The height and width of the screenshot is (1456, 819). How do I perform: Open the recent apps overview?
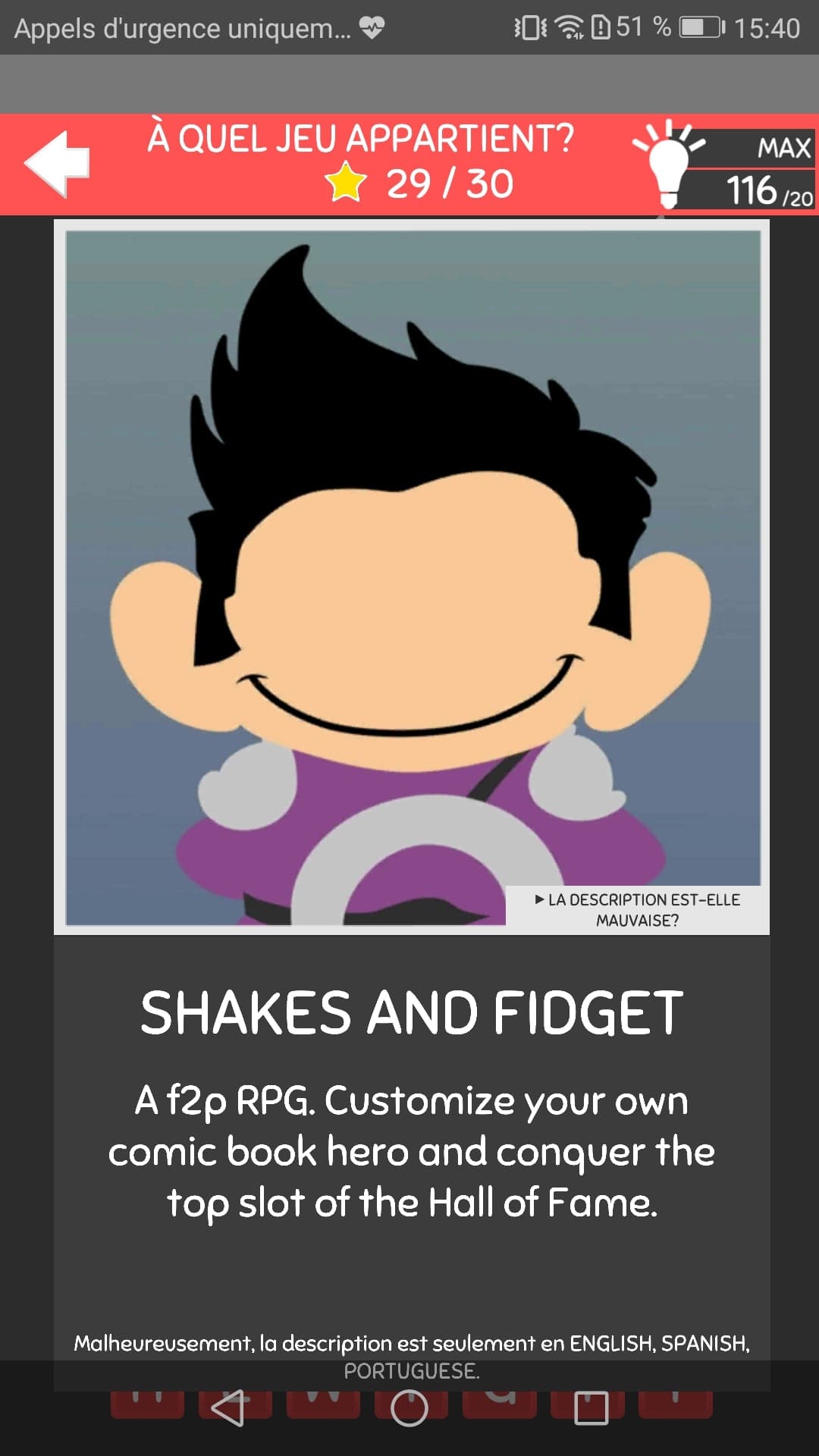(x=591, y=1408)
